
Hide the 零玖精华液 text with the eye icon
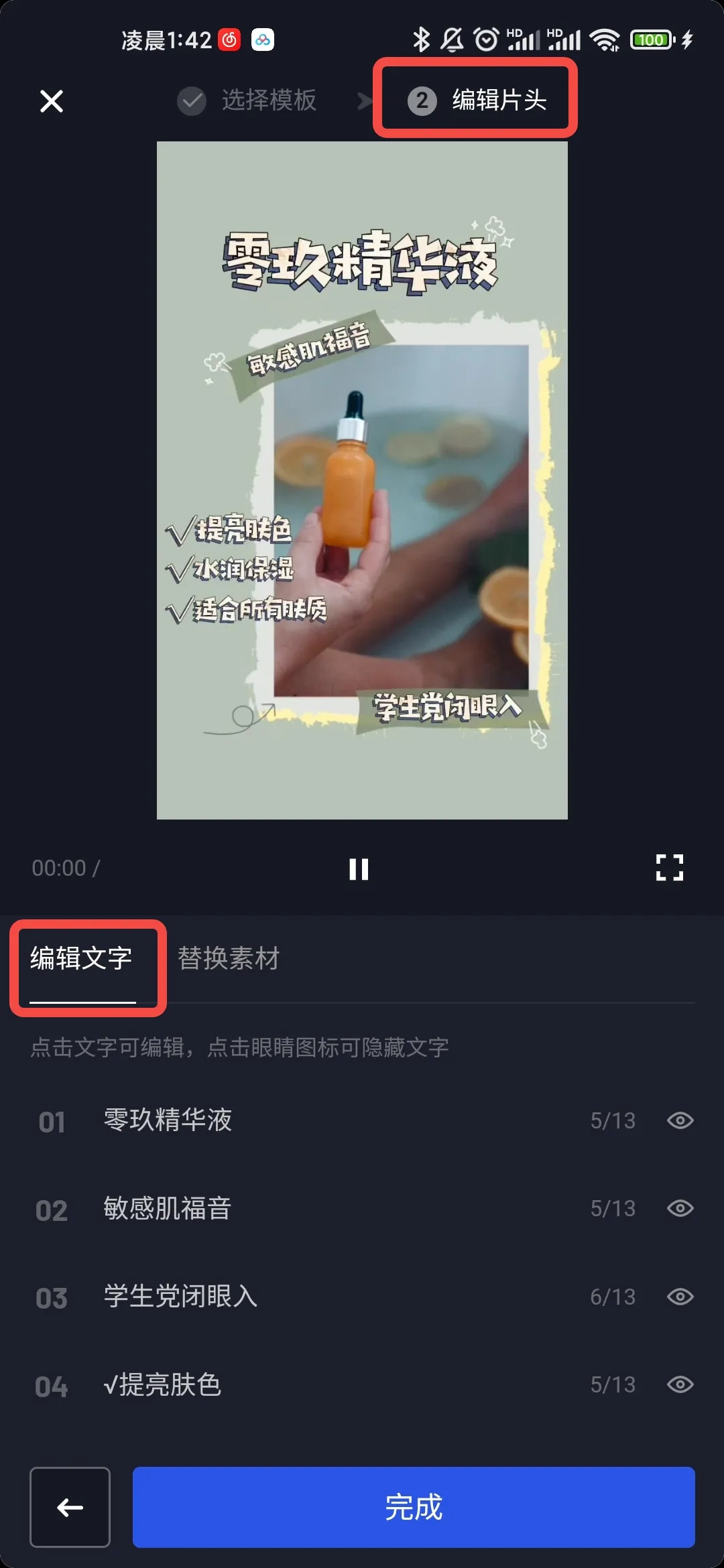pyautogui.click(x=680, y=1120)
